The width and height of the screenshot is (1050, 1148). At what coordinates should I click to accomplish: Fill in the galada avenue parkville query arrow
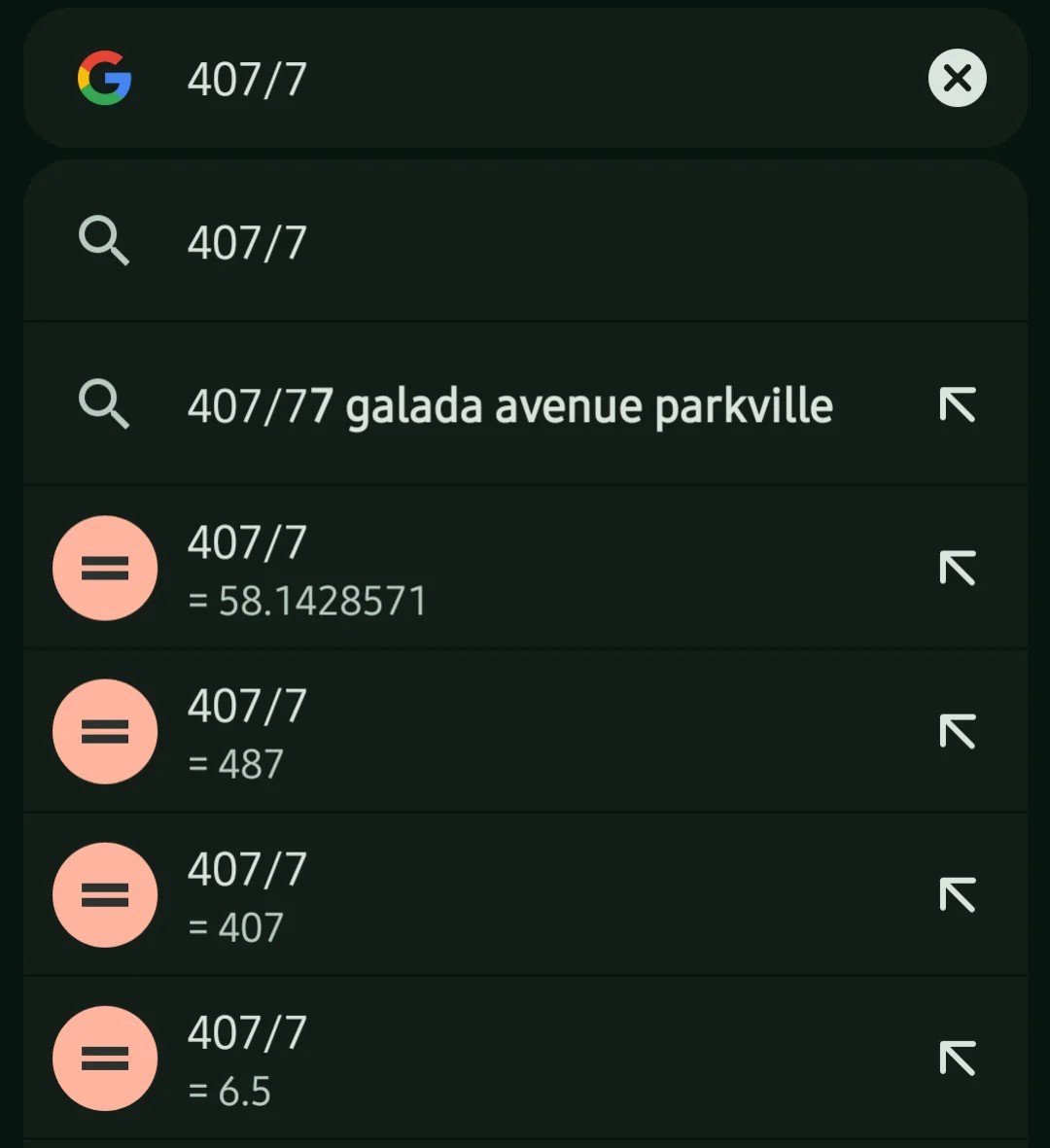tap(957, 404)
